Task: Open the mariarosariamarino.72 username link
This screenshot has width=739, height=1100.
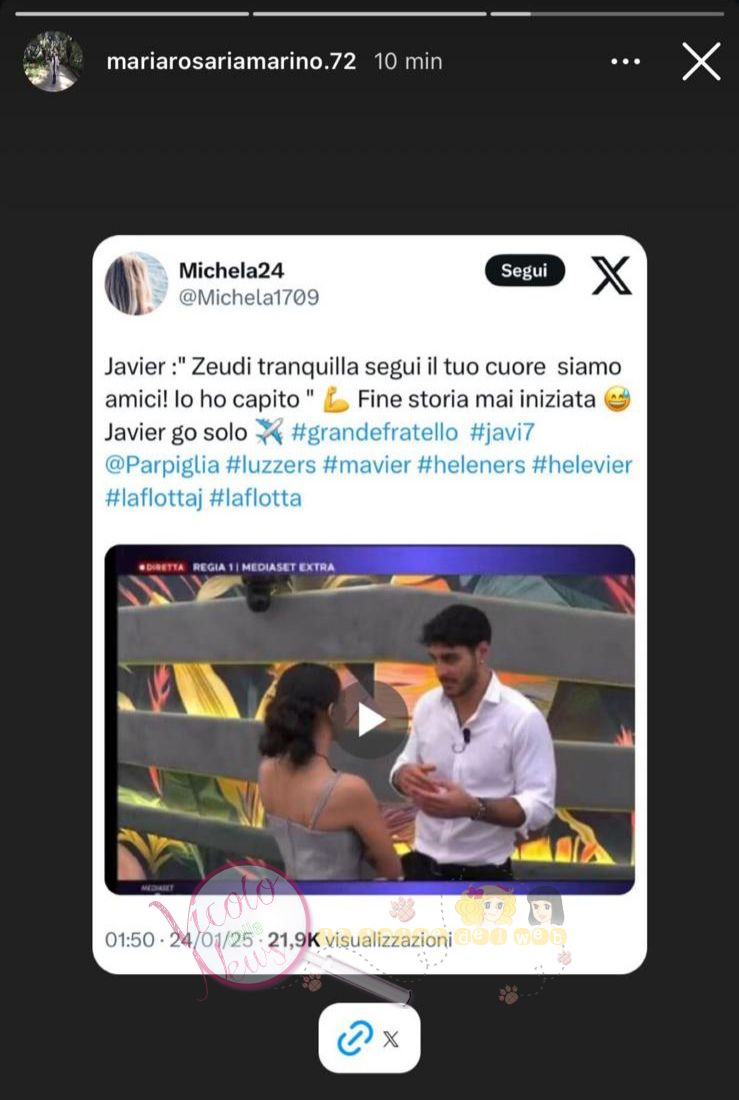Action: (x=231, y=61)
